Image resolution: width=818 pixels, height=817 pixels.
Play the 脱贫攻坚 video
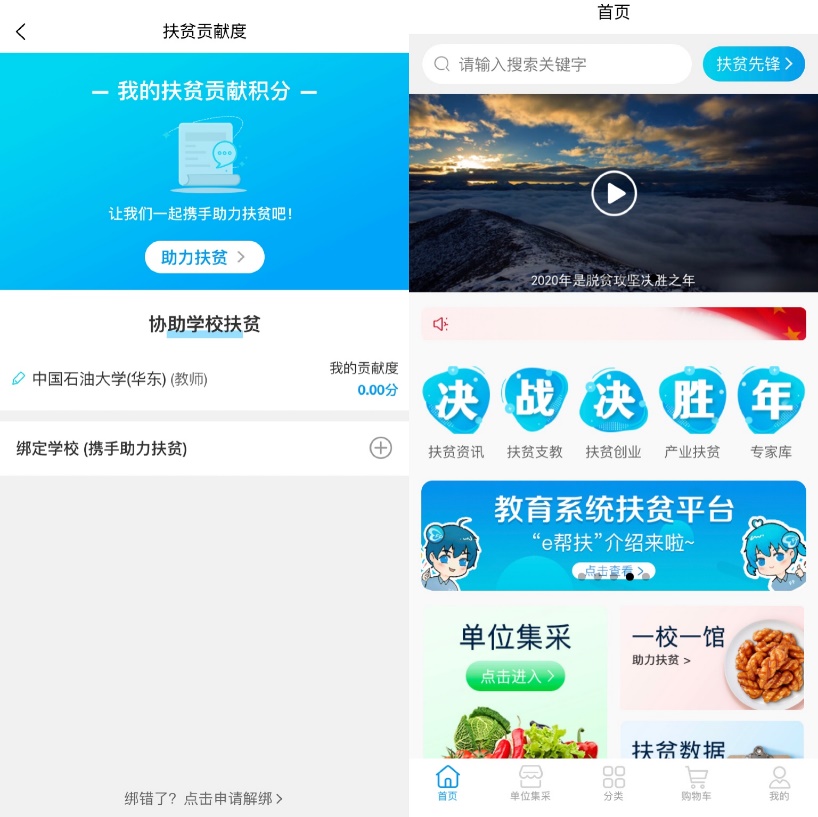[x=614, y=193]
